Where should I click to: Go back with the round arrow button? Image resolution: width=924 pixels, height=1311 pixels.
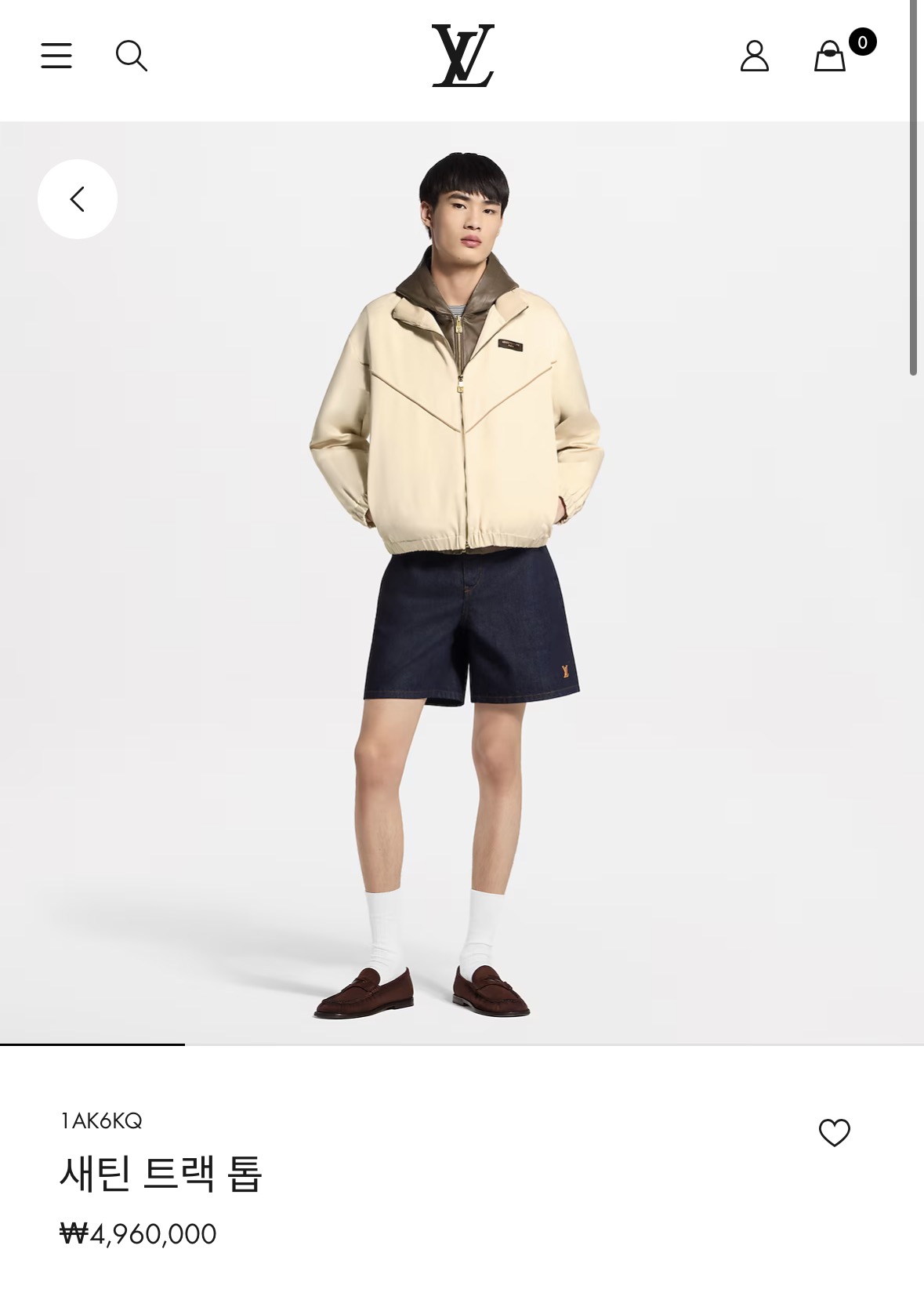click(x=78, y=199)
